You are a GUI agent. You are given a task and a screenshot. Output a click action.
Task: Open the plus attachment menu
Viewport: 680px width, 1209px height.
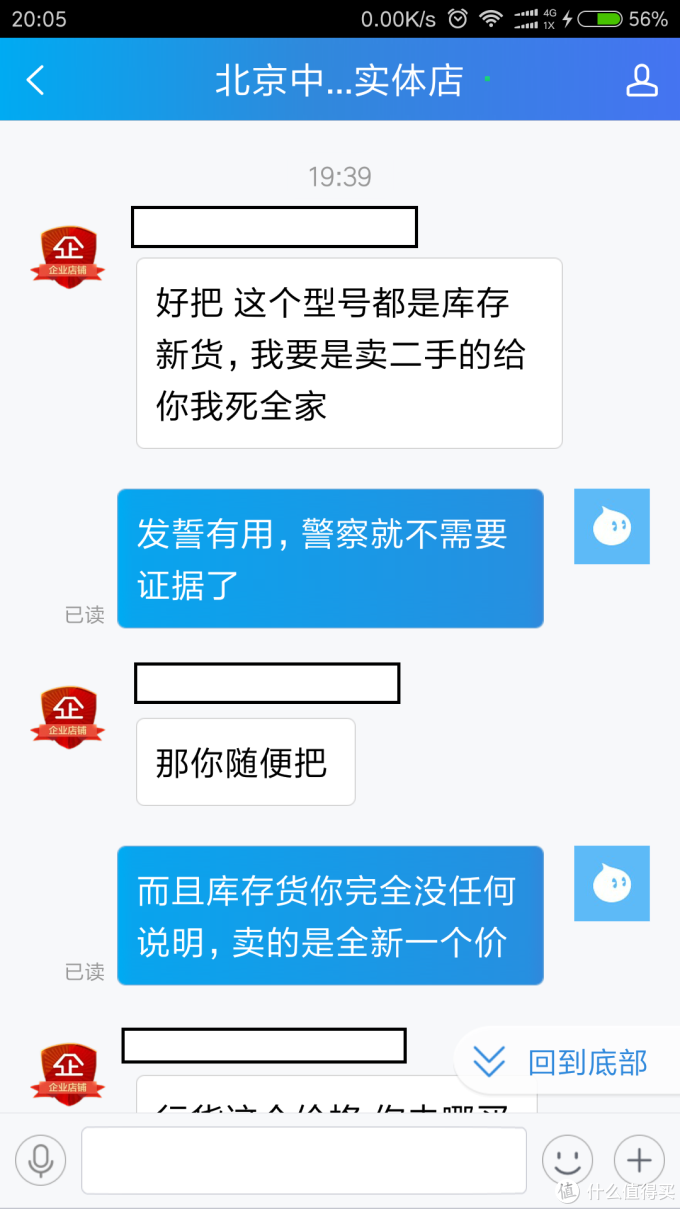pyautogui.click(x=639, y=1161)
